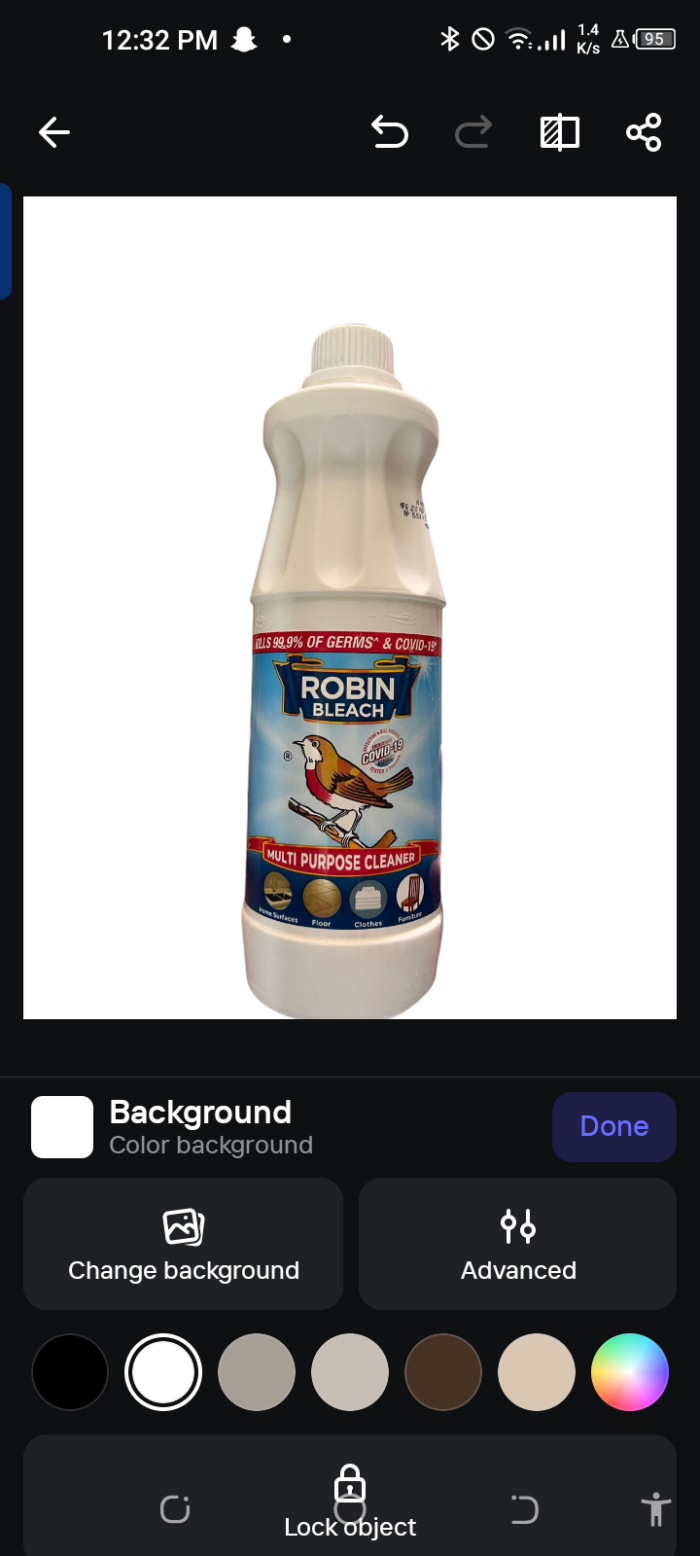Undo the last edit
Viewport: 700px width, 1556px height.
coord(389,132)
